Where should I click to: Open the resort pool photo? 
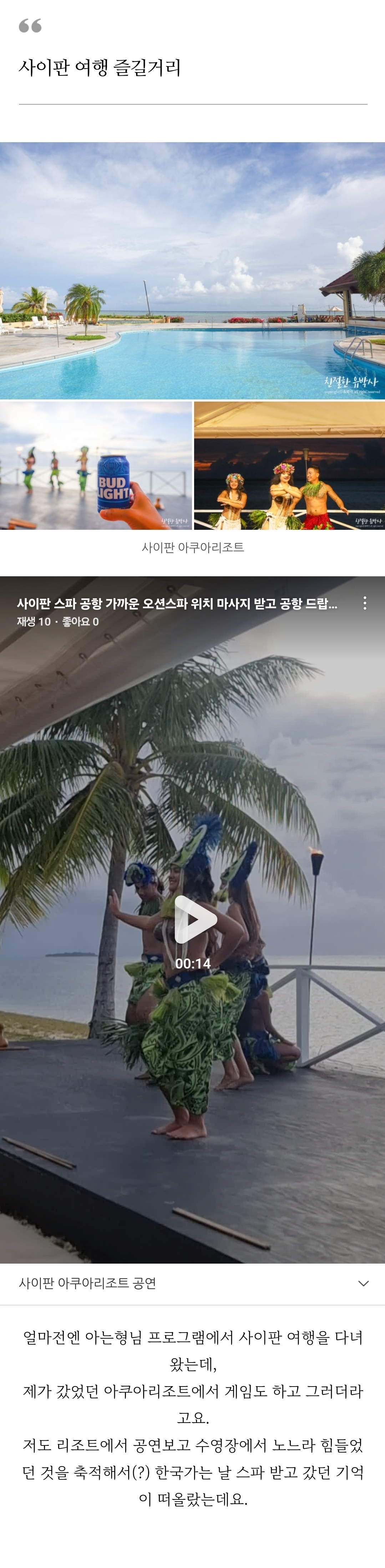192,271
